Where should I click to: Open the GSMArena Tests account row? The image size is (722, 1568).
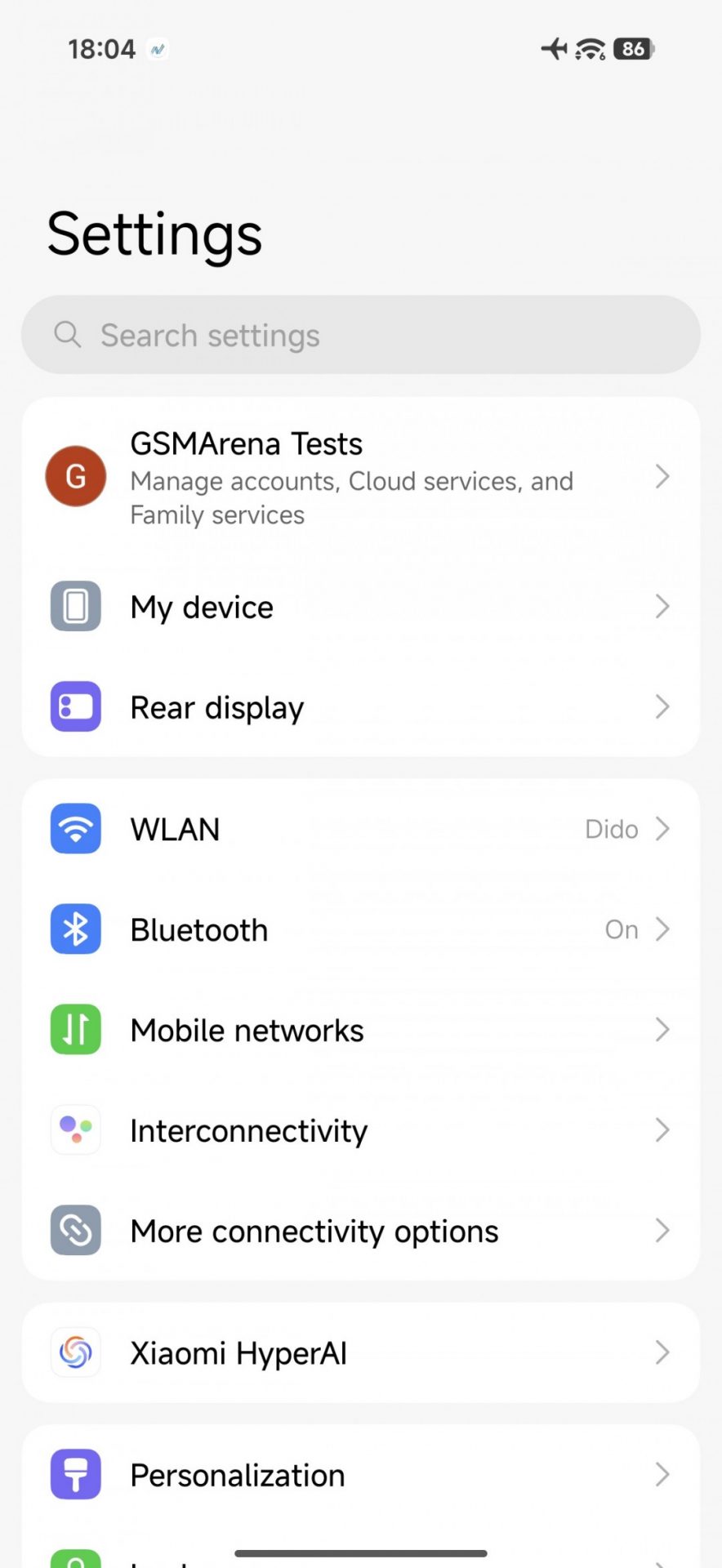point(359,478)
